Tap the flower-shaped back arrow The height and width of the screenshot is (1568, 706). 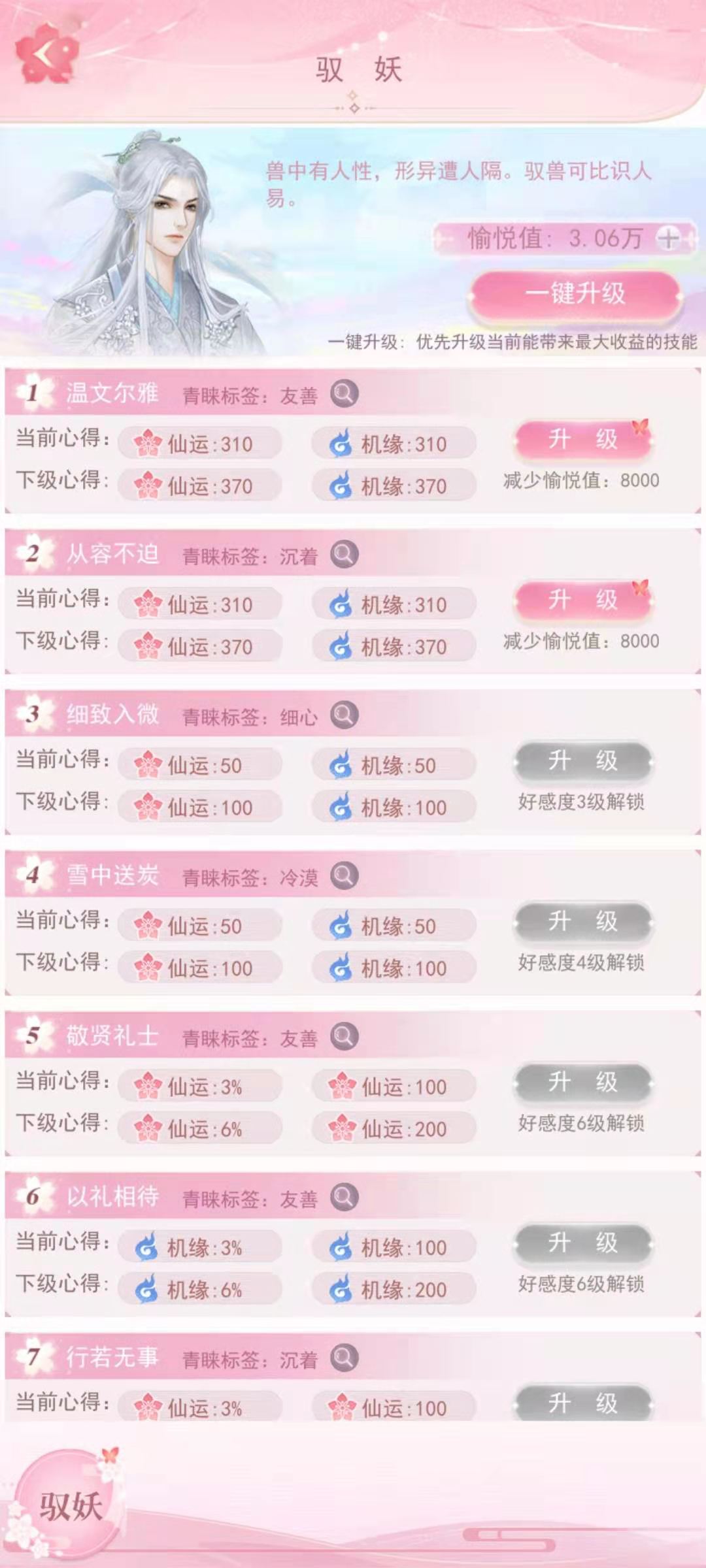[46, 54]
